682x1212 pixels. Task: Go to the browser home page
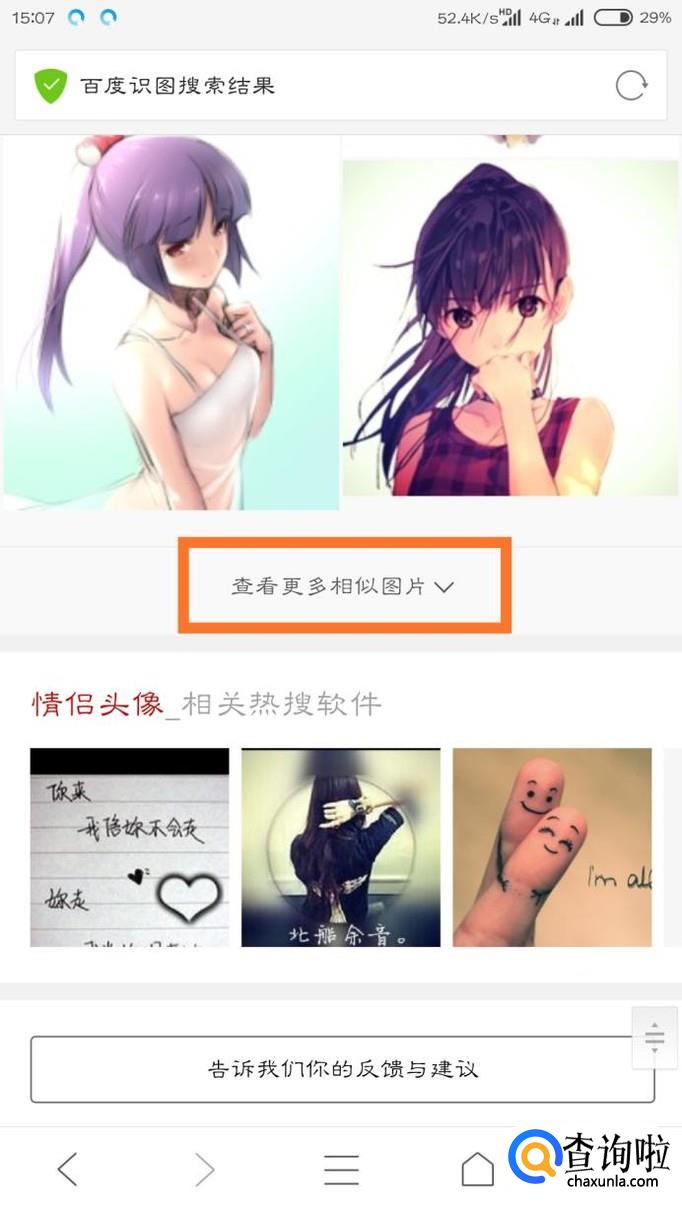pos(477,1168)
